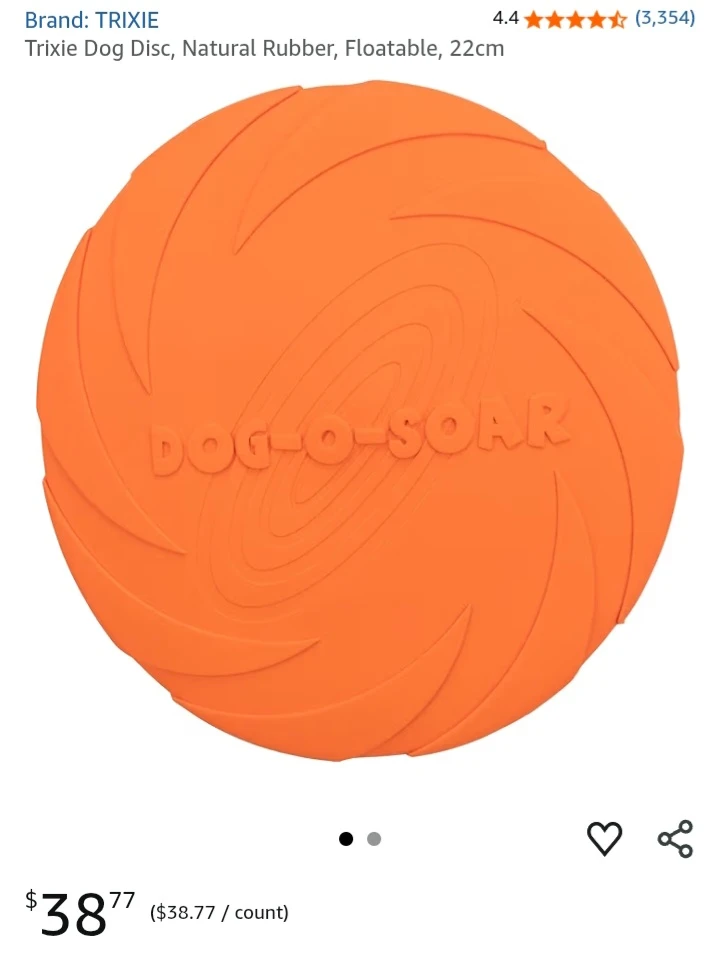
Task: Open the Brand: TRIXIE store link
Action: (x=92, y=20)
